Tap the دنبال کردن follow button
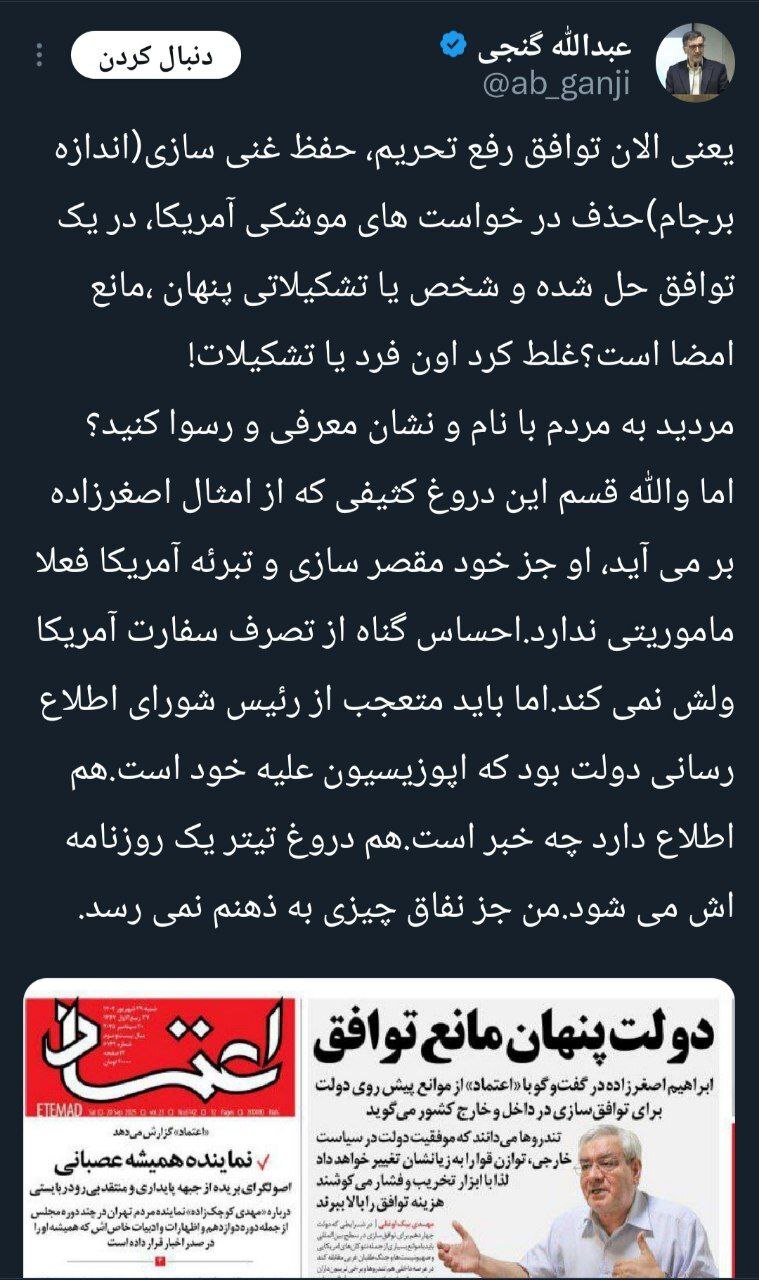Viewport: 759px width, 1280px height. [x=155, y=56]
